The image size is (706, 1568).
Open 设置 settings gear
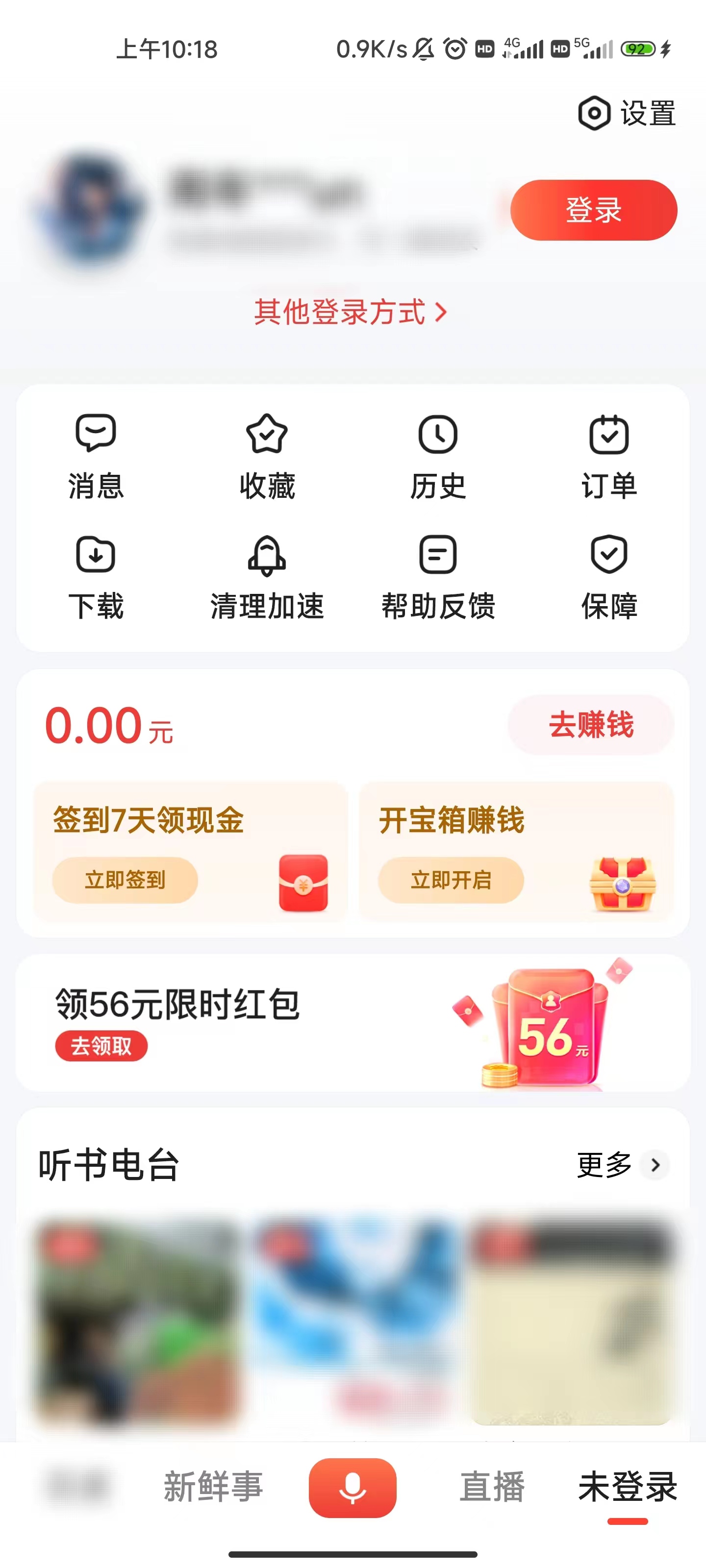(x=593, y=112)
